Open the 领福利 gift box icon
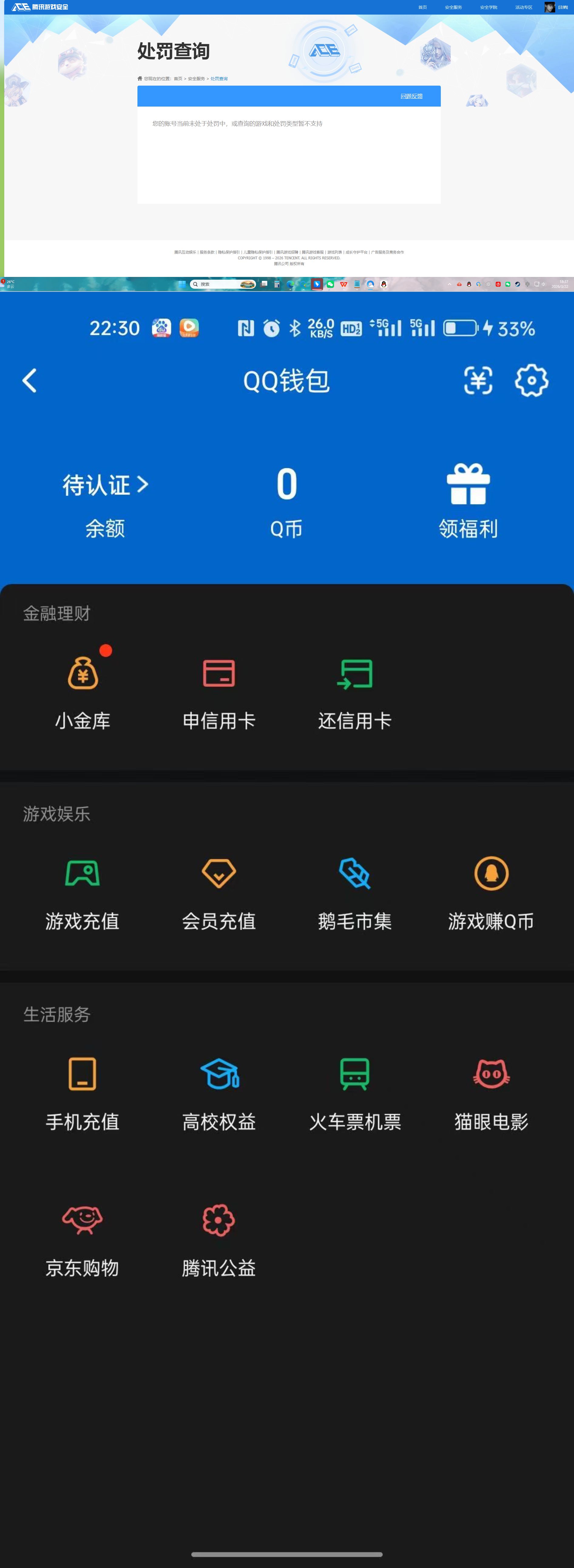The height and width of the screenshot is (1568, 574). tap(468, 484)
